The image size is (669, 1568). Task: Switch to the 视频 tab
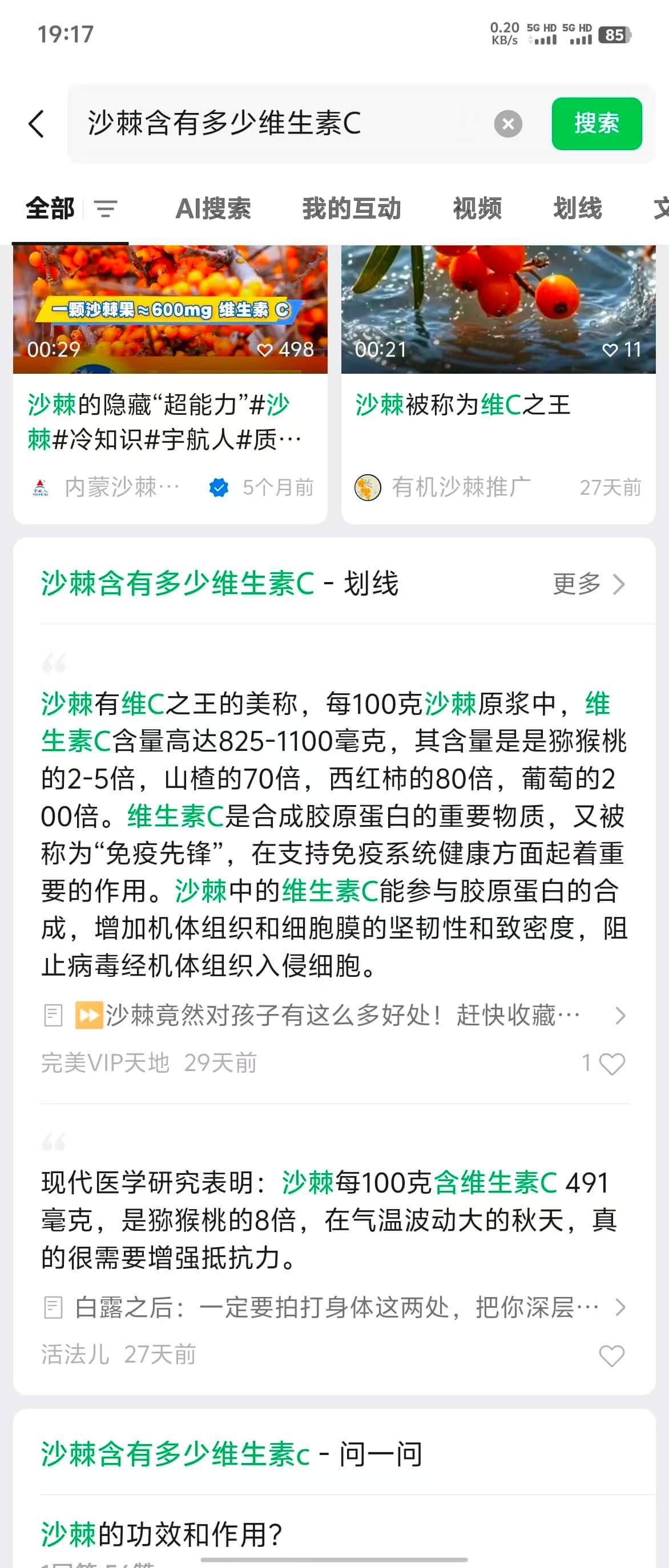point(477,209)
